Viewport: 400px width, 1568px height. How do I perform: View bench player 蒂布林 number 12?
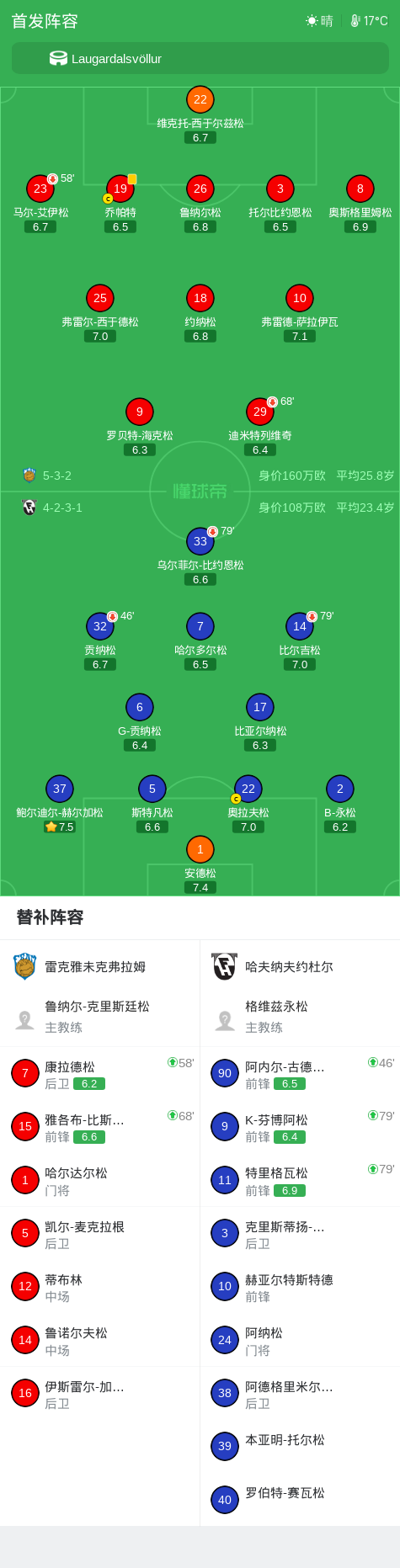pyautogui.click(x=100, y=1287)
